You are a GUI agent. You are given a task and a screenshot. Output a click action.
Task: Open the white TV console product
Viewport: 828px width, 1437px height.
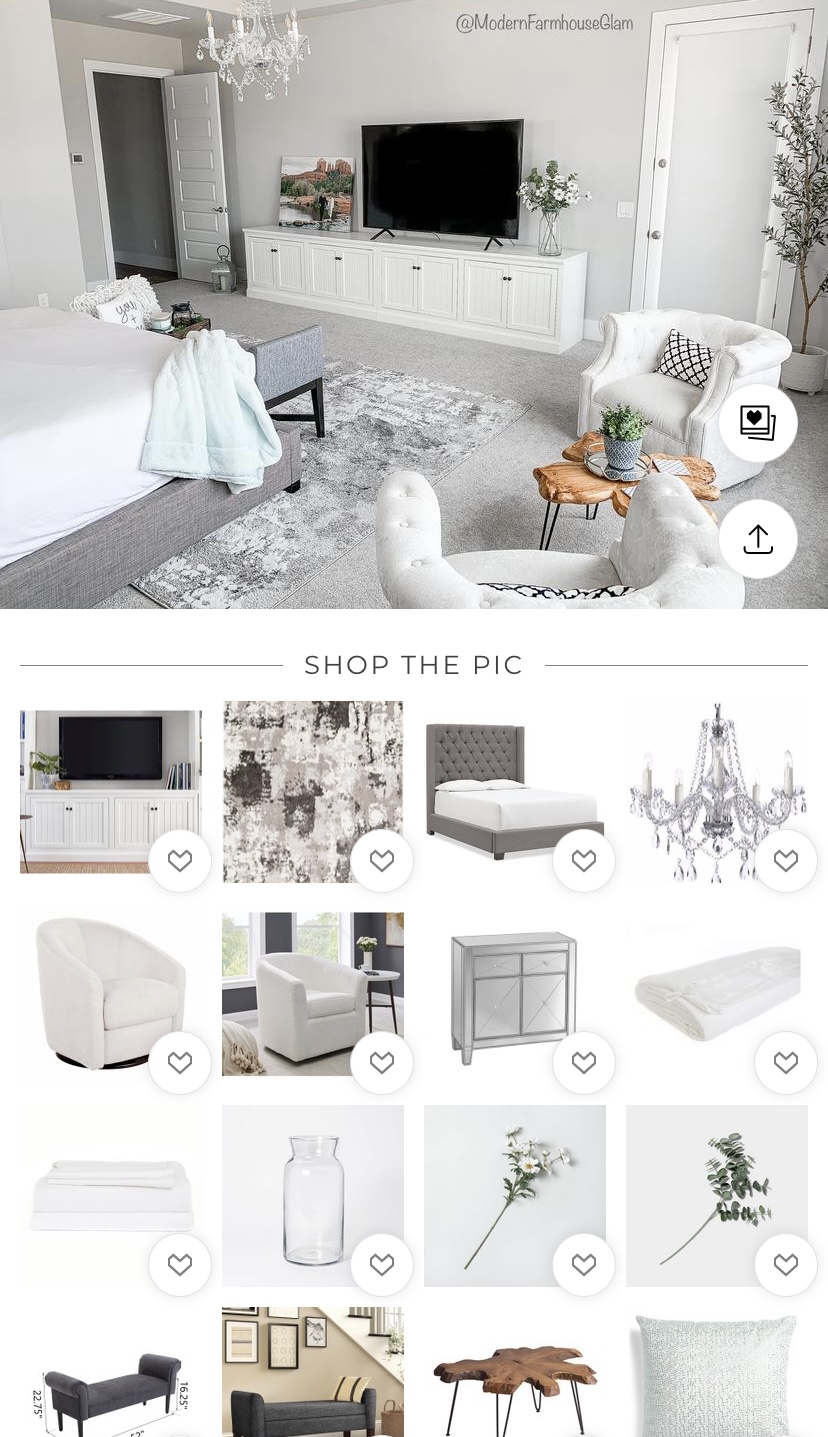tap(111, 791)
